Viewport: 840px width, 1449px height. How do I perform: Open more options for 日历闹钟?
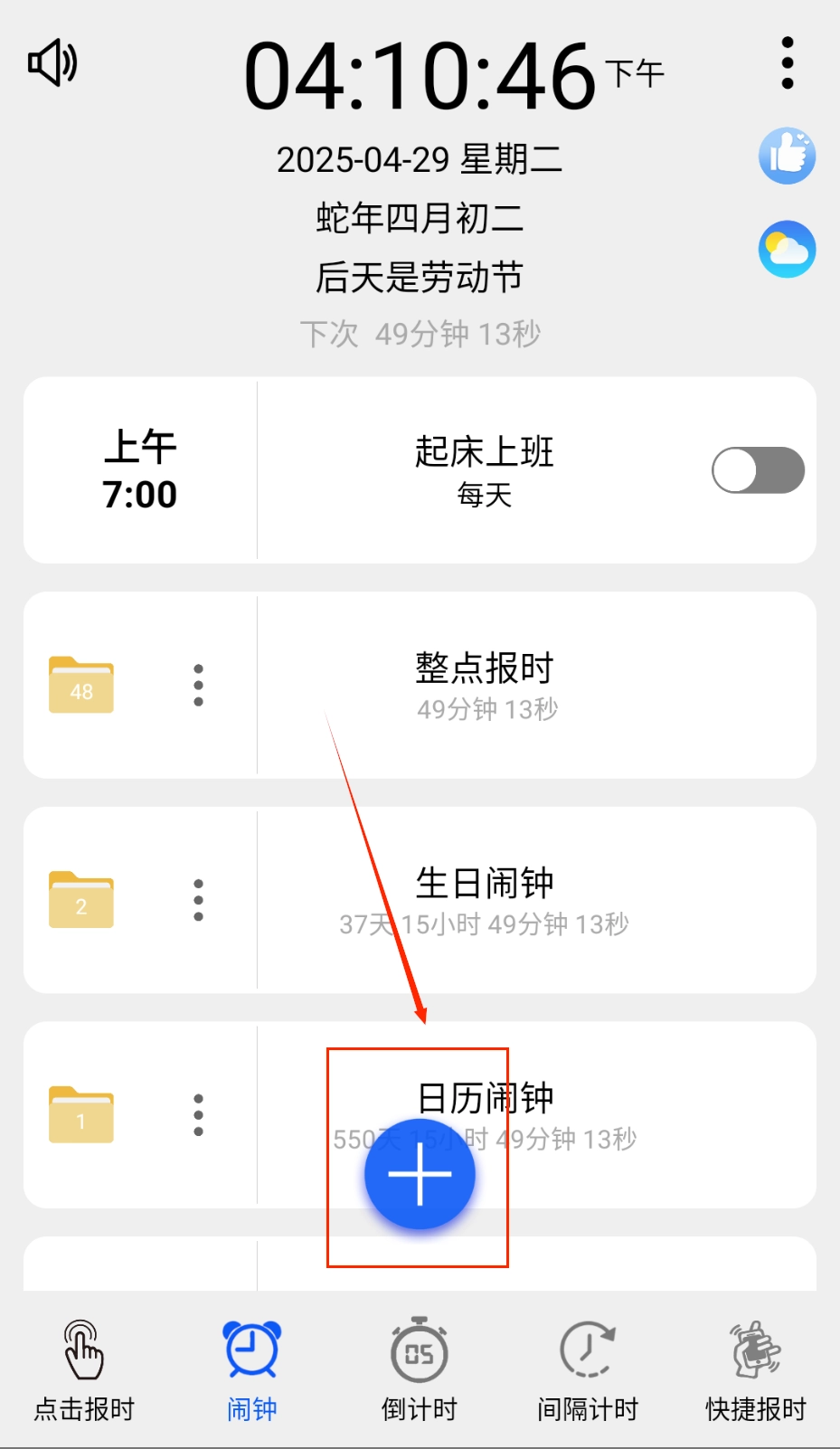(x=199, y=1114)
